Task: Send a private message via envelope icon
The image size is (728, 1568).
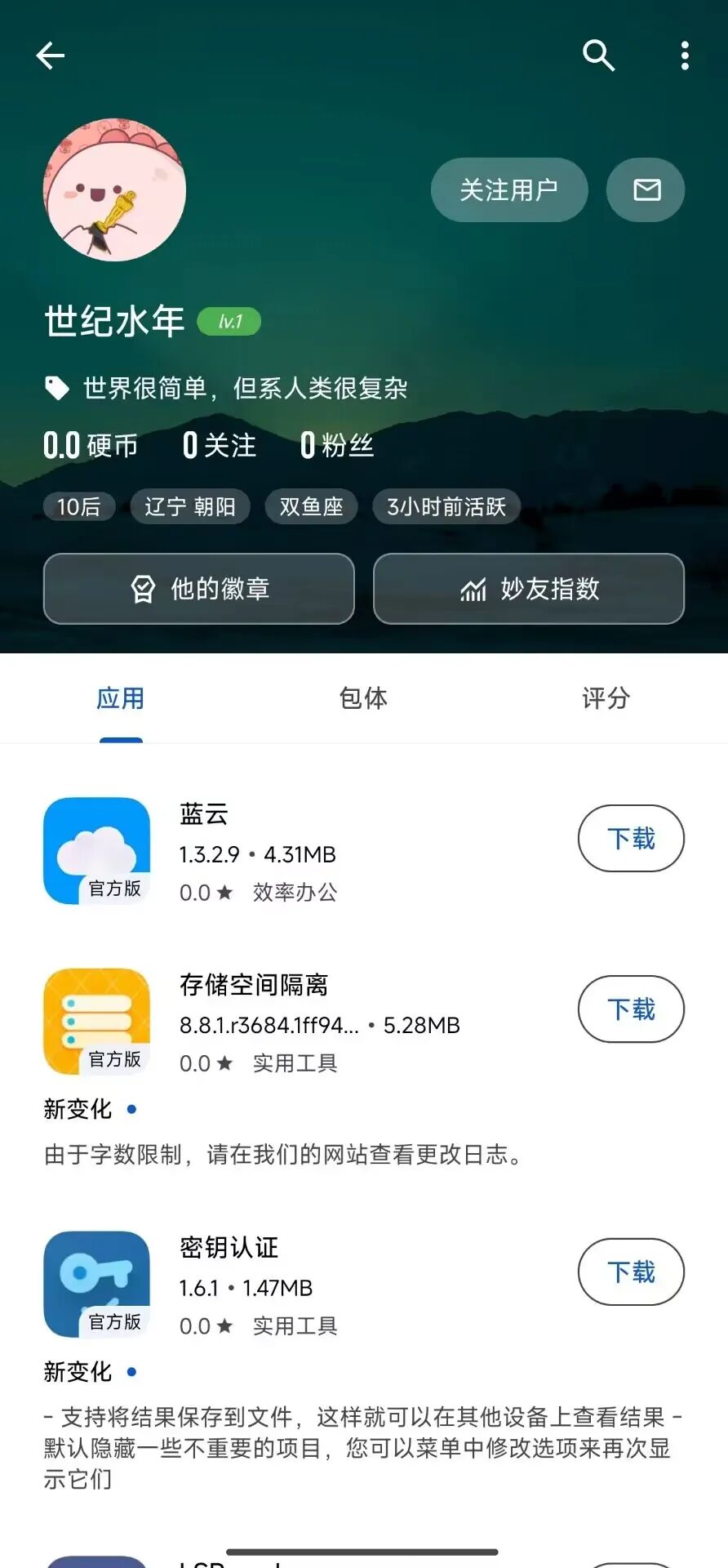Action: point(646,190)
